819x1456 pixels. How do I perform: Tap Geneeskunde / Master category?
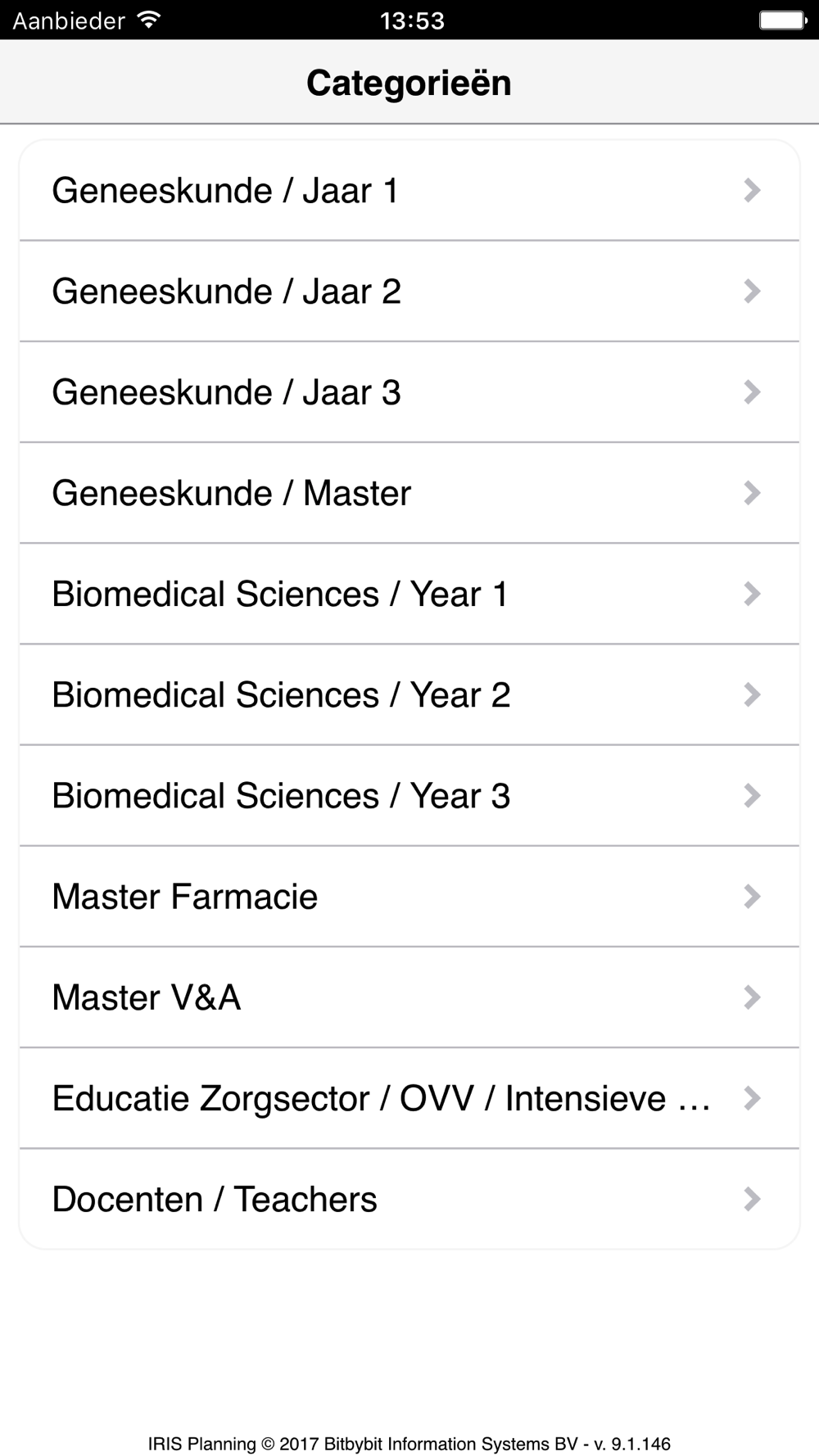pyautogui.click(x=409, y=492)
